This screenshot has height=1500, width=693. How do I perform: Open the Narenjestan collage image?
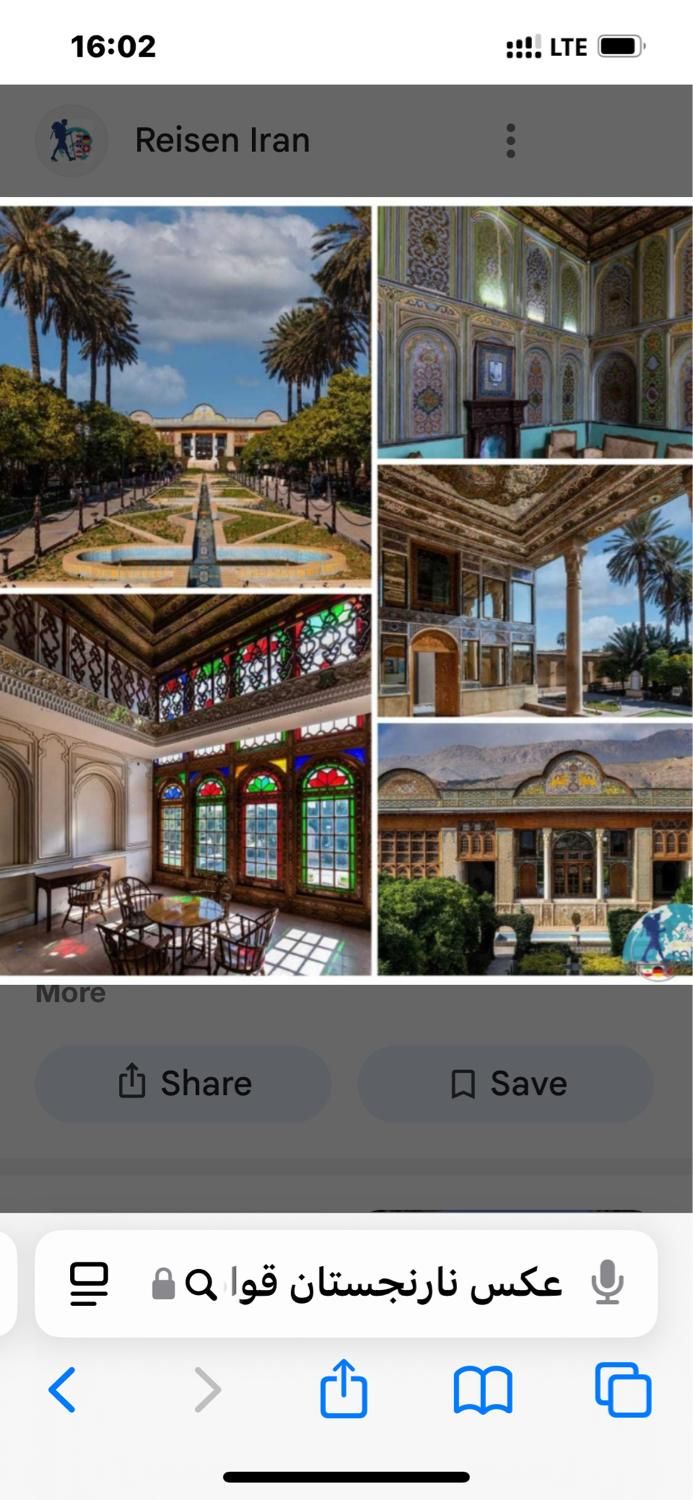346,590
